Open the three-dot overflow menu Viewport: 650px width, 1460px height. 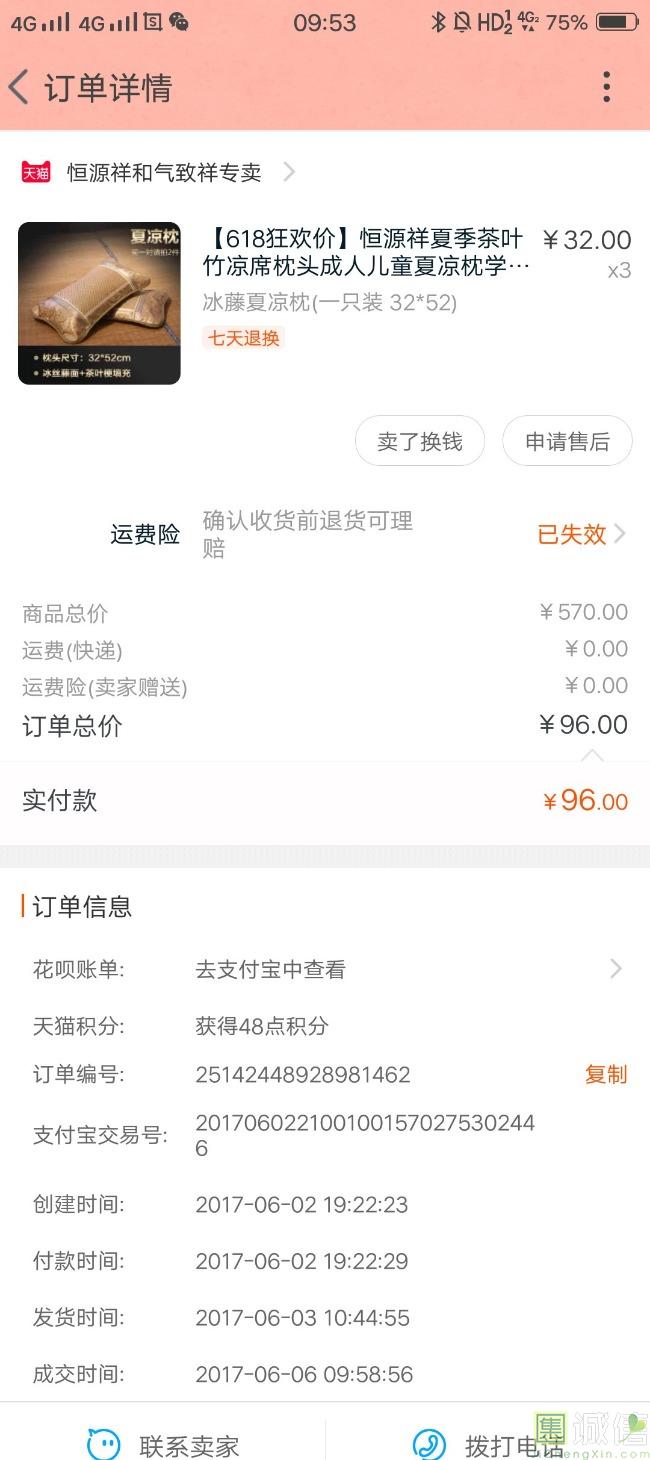tap(606, 87)
